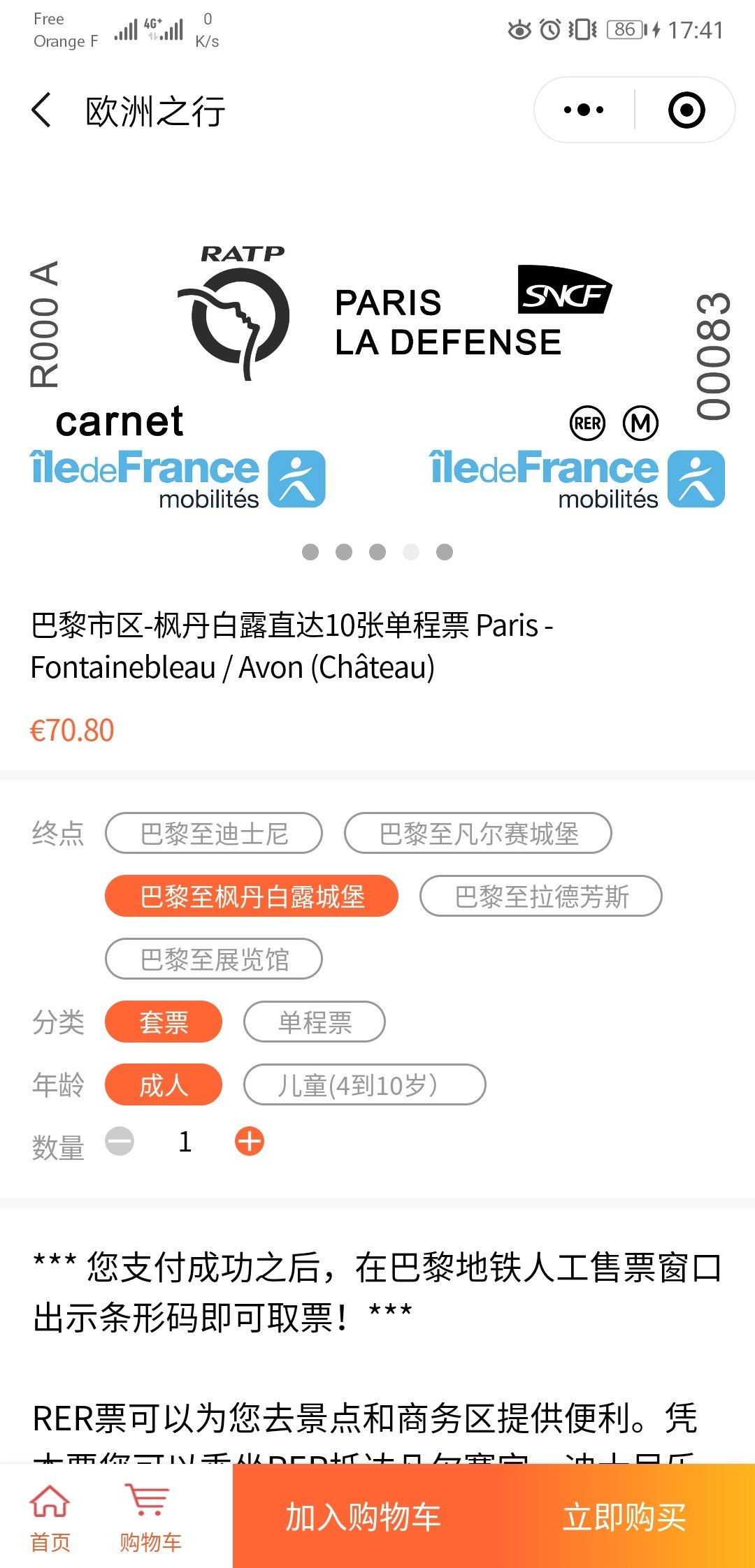Viewport: 755px width, 1568px height.
Task: Choose 巴黎至凡尔赛城堡 destination
Action: click(478, 833)
